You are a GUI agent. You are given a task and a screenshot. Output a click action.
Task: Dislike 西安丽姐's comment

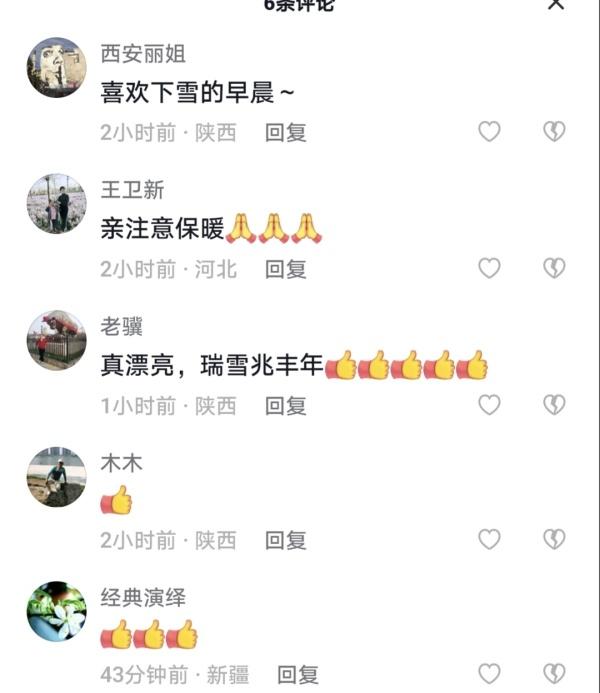[553, 131]
